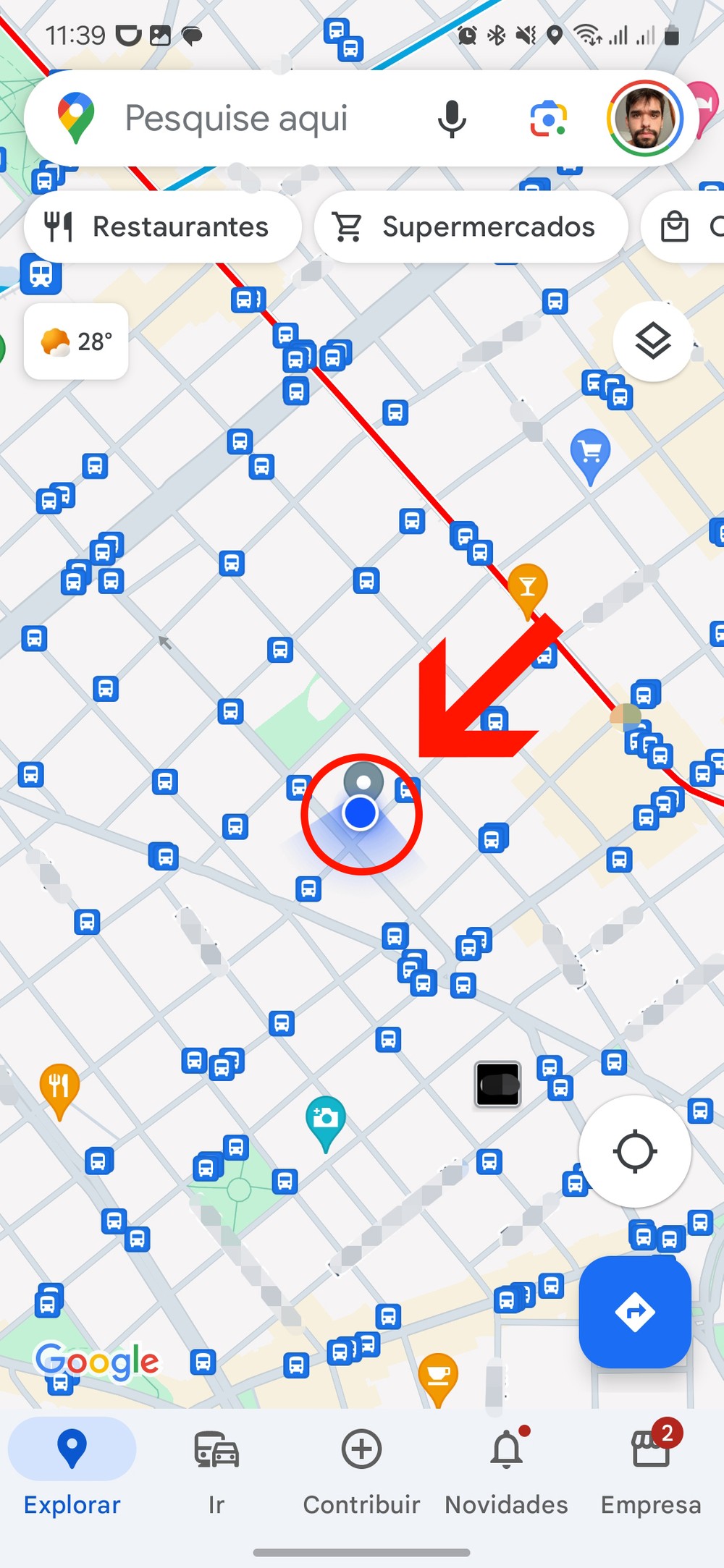724x1568 pixels.
Task: Open the shopping cart pin on the map
Action: pyautogui.click(x=591, y=454)
